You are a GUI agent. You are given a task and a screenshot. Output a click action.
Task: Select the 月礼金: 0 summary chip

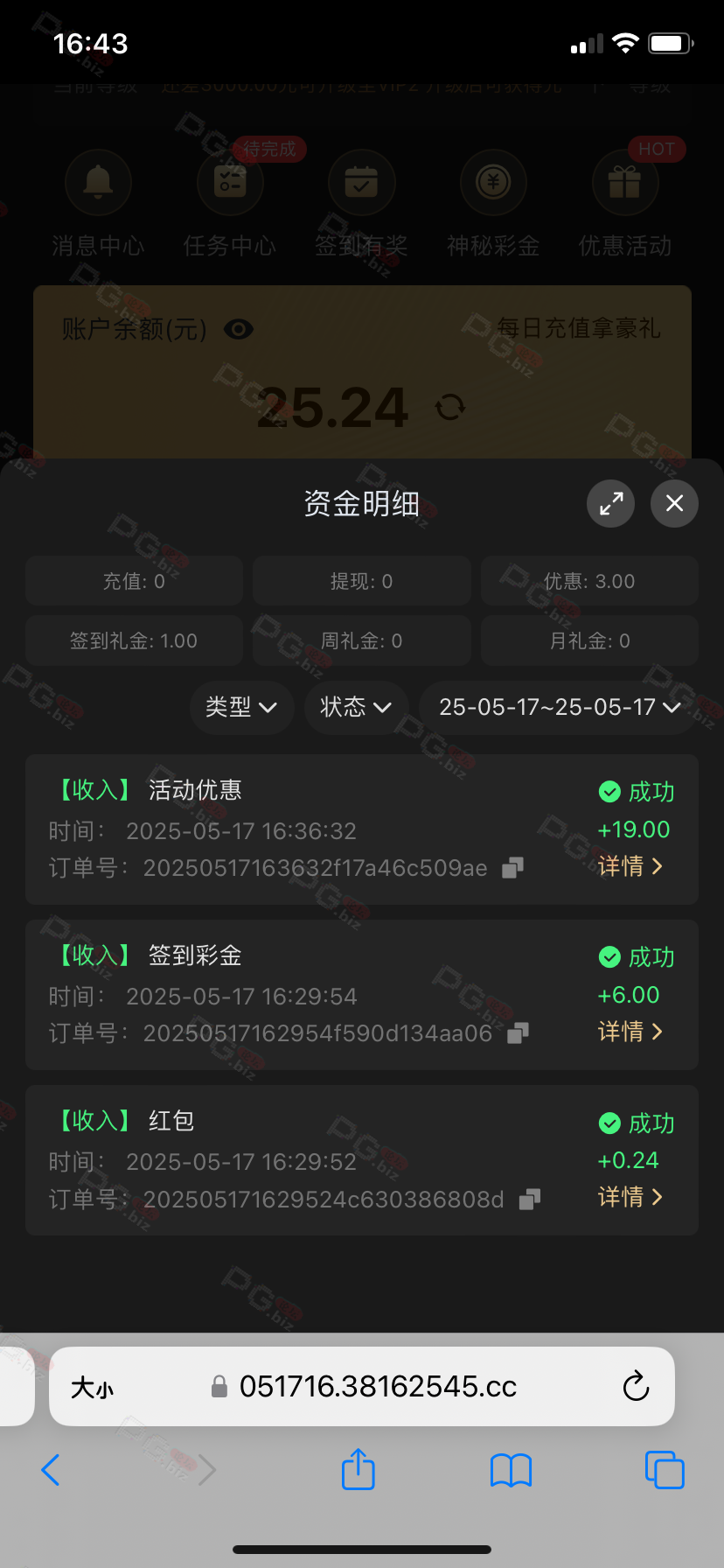[x=589, y=640]
